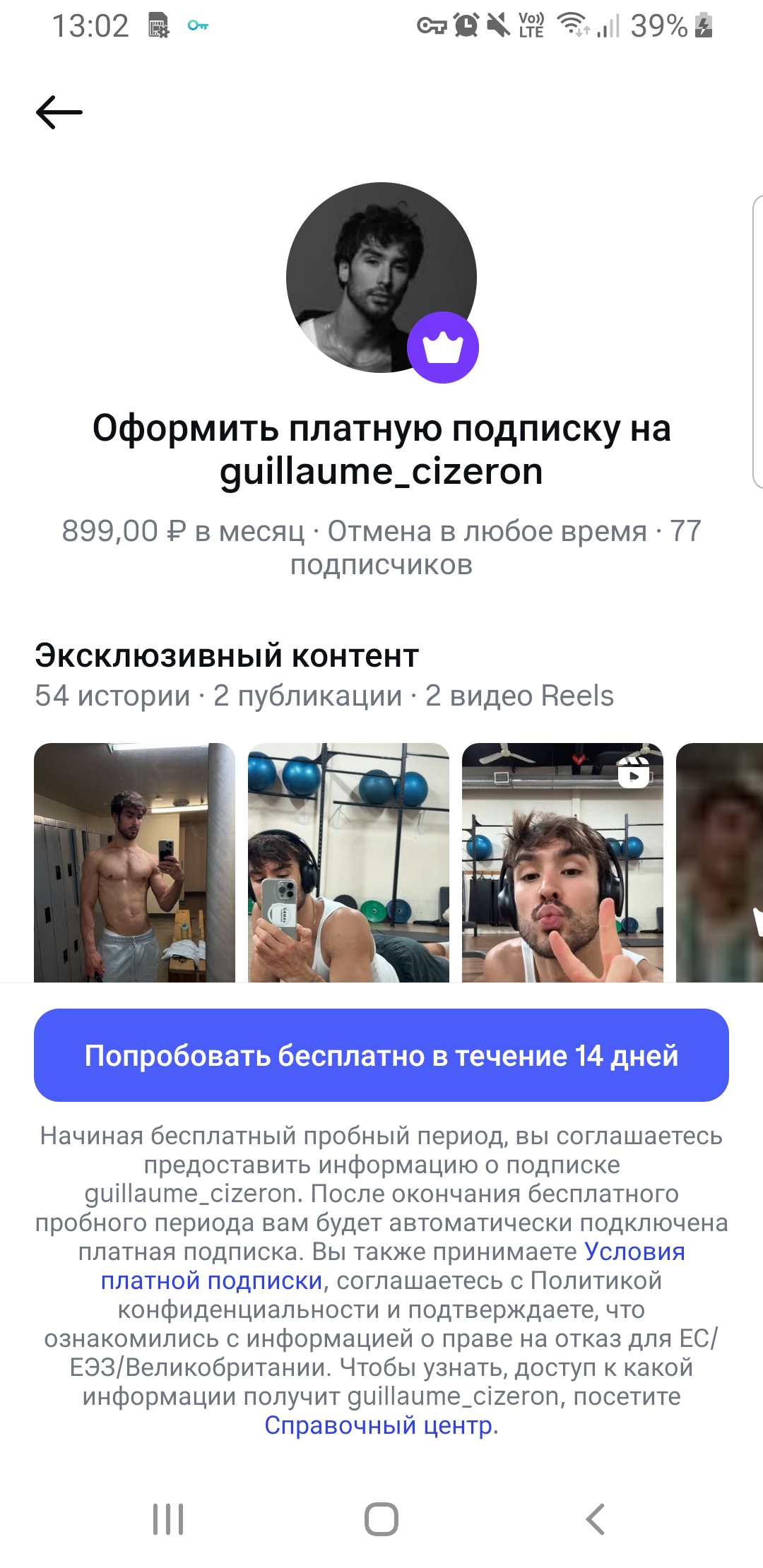Tap the Wi-Fi status icon
The image size is (763, 1568).
574,27
